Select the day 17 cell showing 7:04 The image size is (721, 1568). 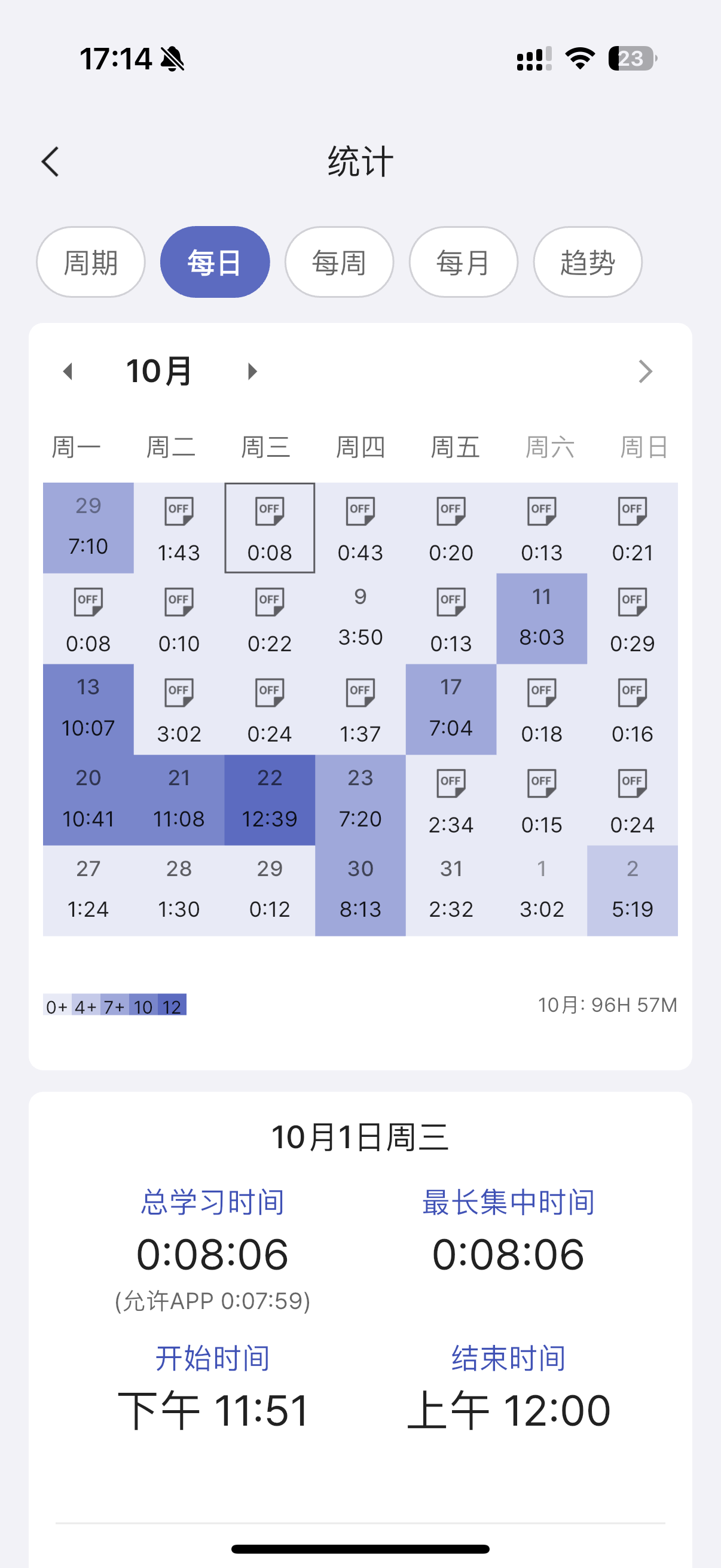451,709
